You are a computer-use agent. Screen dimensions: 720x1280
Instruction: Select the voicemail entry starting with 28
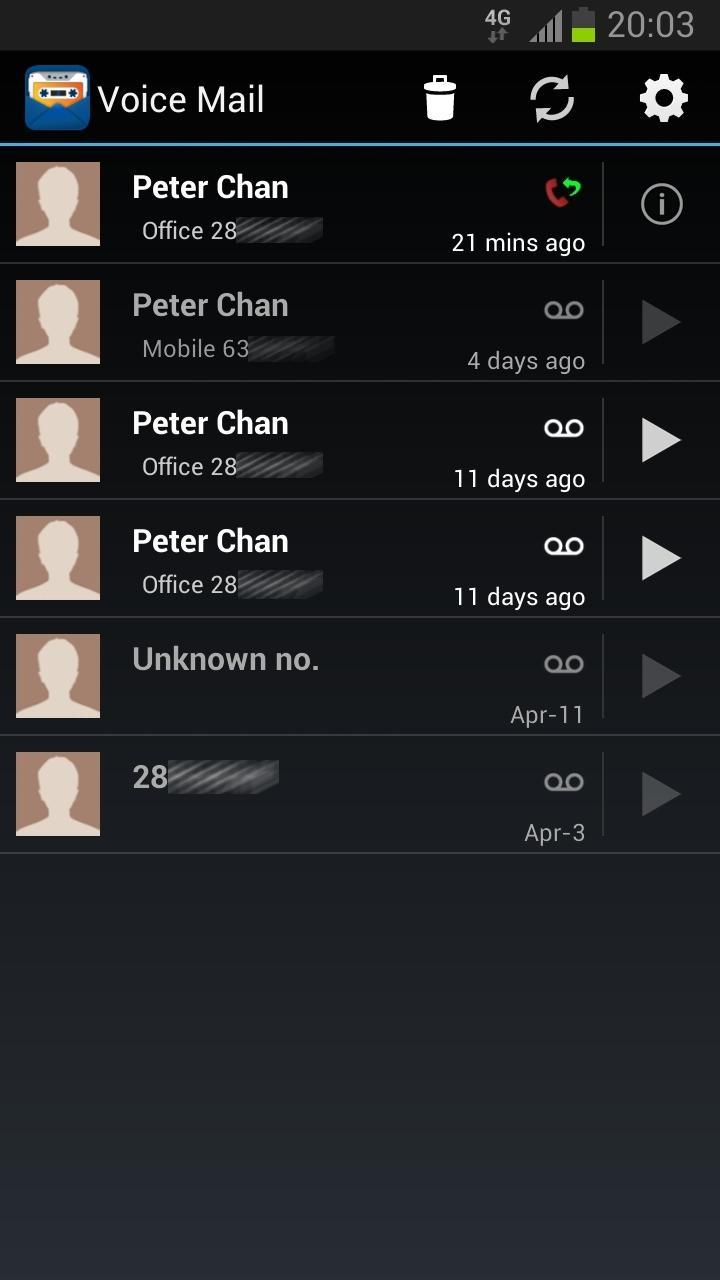[300, 794]
